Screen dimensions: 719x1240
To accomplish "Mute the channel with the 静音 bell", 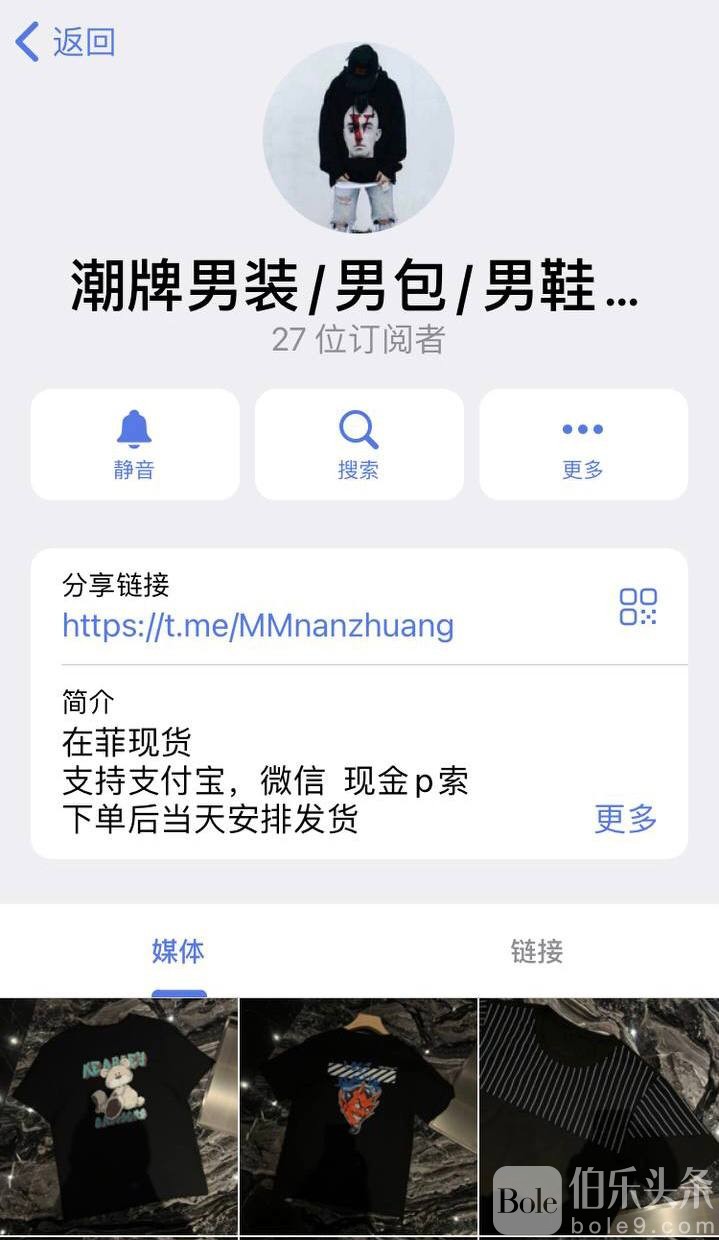I will coord(135,444).
